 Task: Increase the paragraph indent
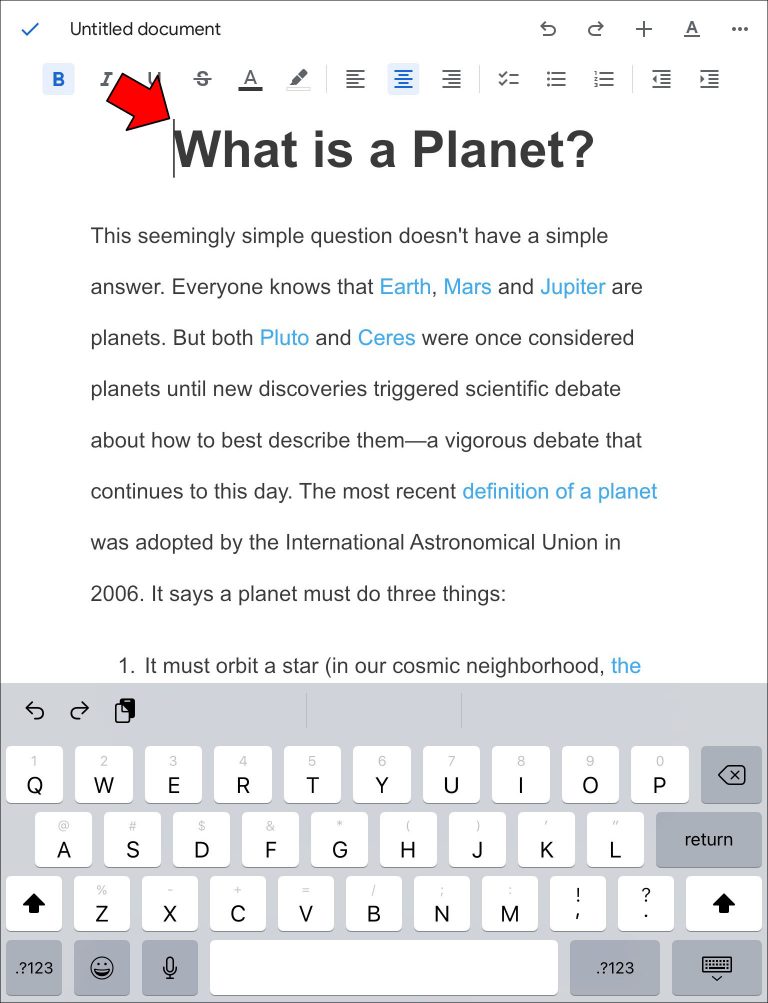pyautogui.click(x=709, y=79)
